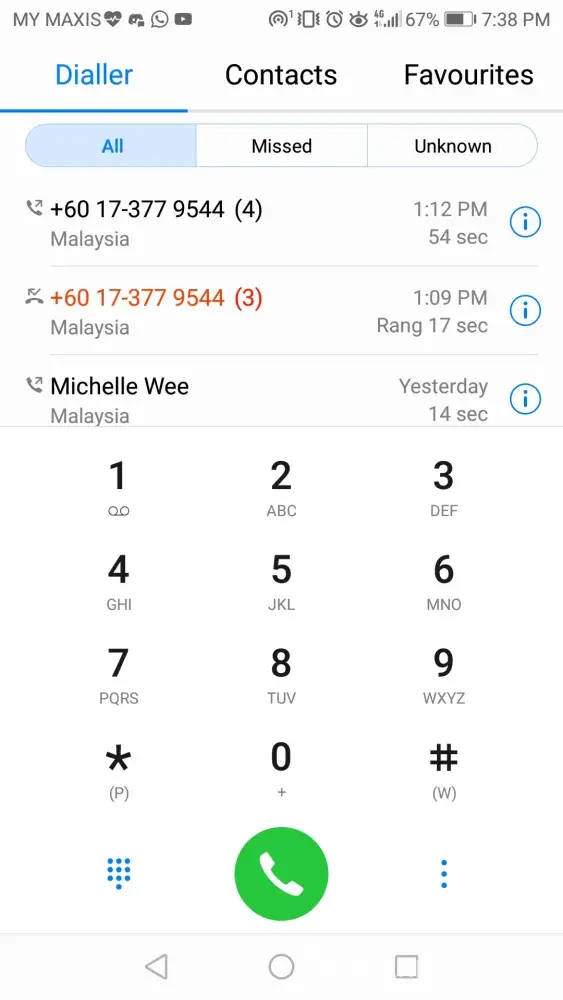Tap the 1 voicemail key
Screen dimensions: 563x1000
tap(119, 487)
